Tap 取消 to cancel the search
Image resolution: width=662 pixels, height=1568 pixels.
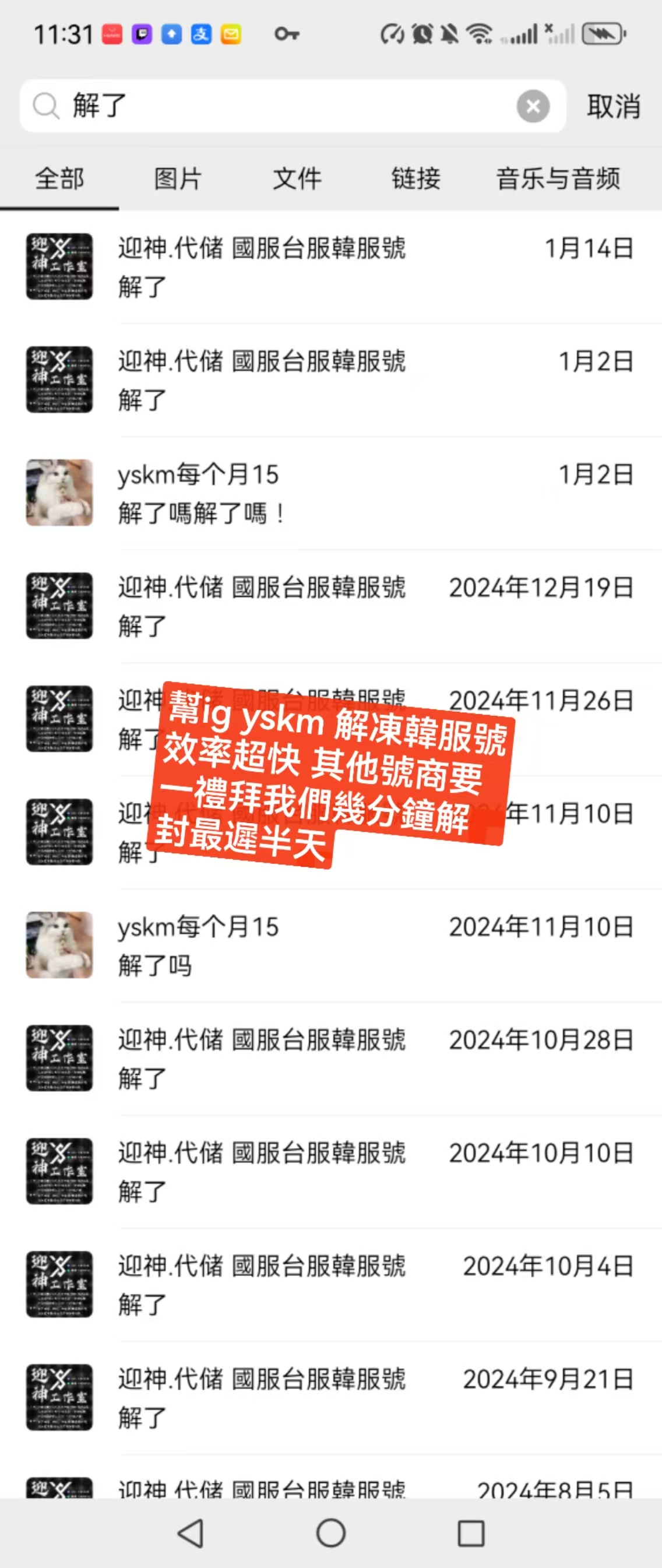[x=613, y=107]
